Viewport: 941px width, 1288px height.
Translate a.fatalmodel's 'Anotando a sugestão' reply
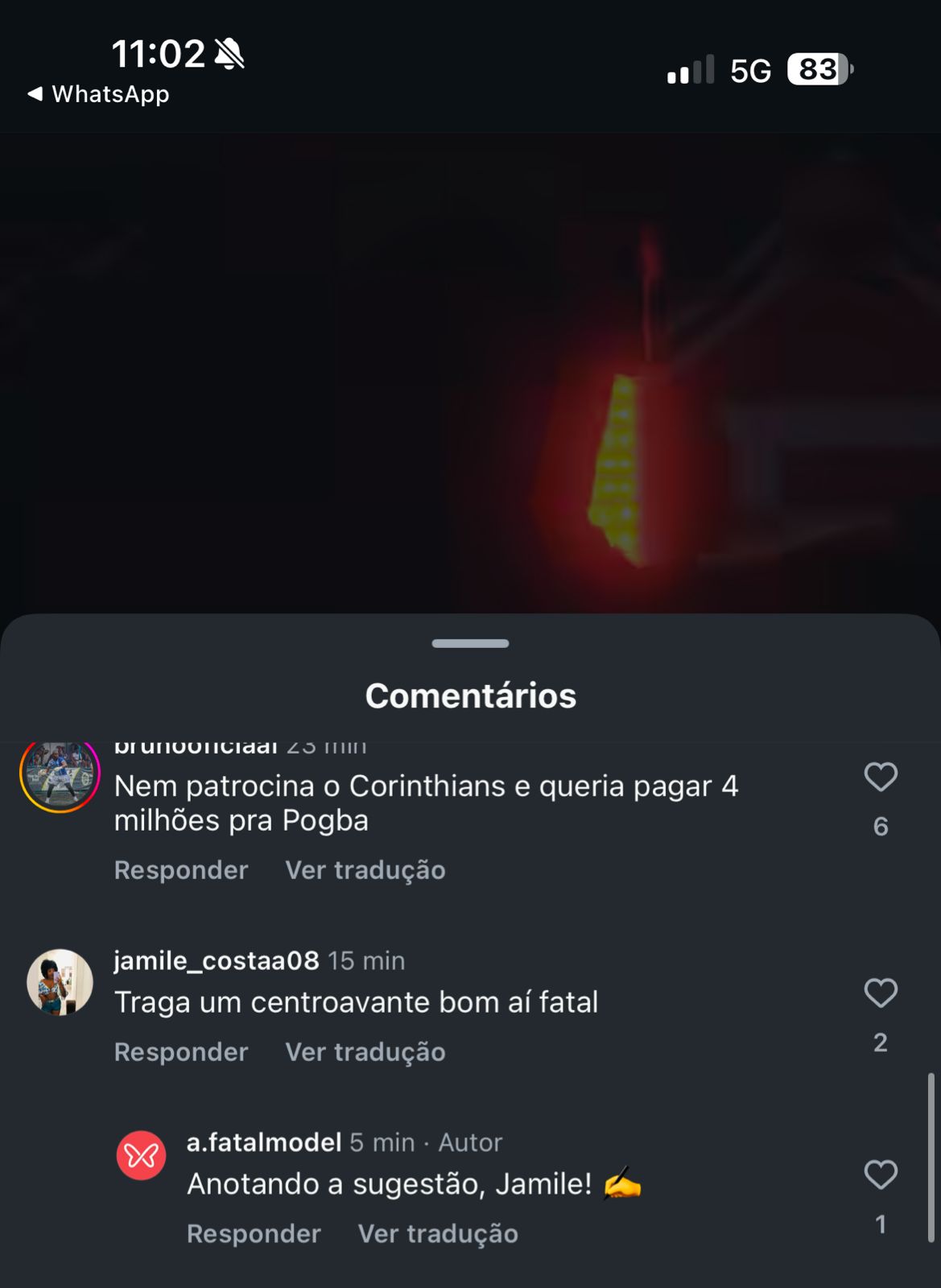438,1234
